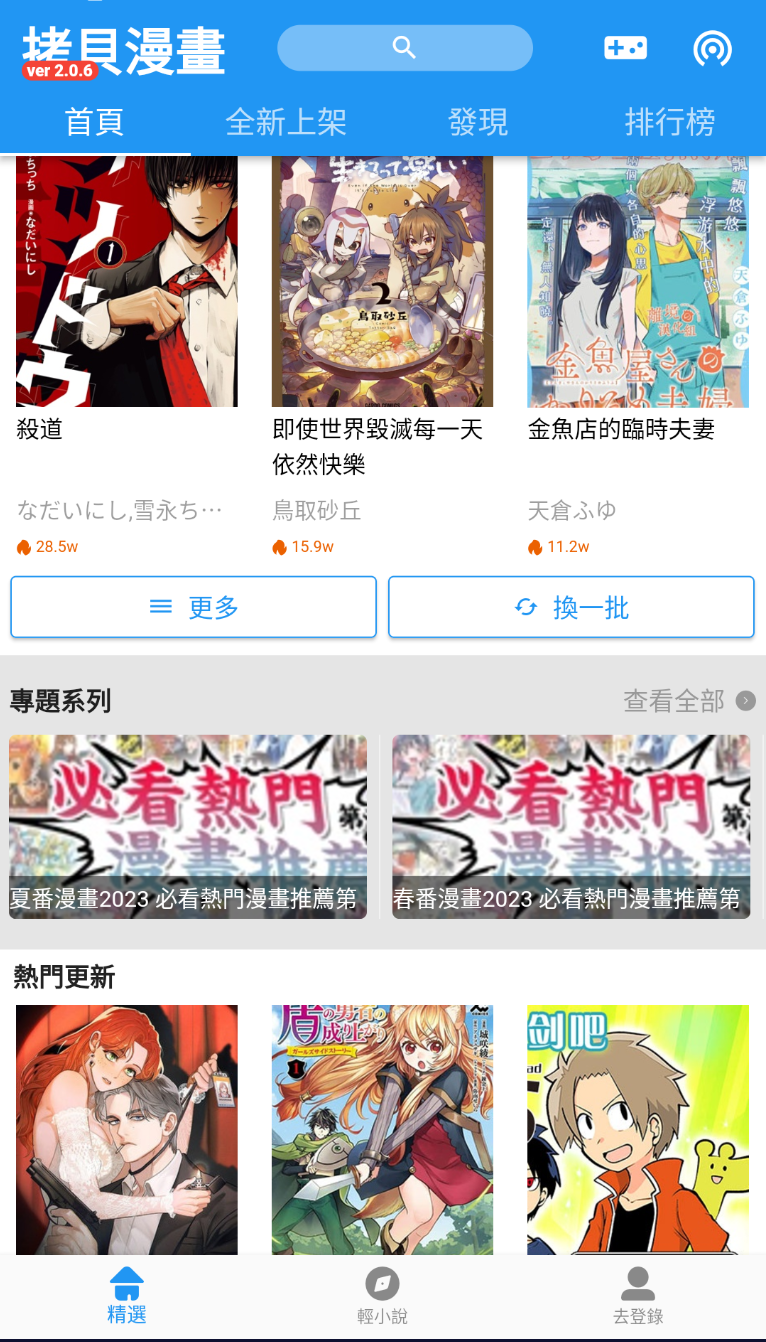The image size is (766, 1342).
Task: Select the 首頁 tab
Action: pos(94,122)
